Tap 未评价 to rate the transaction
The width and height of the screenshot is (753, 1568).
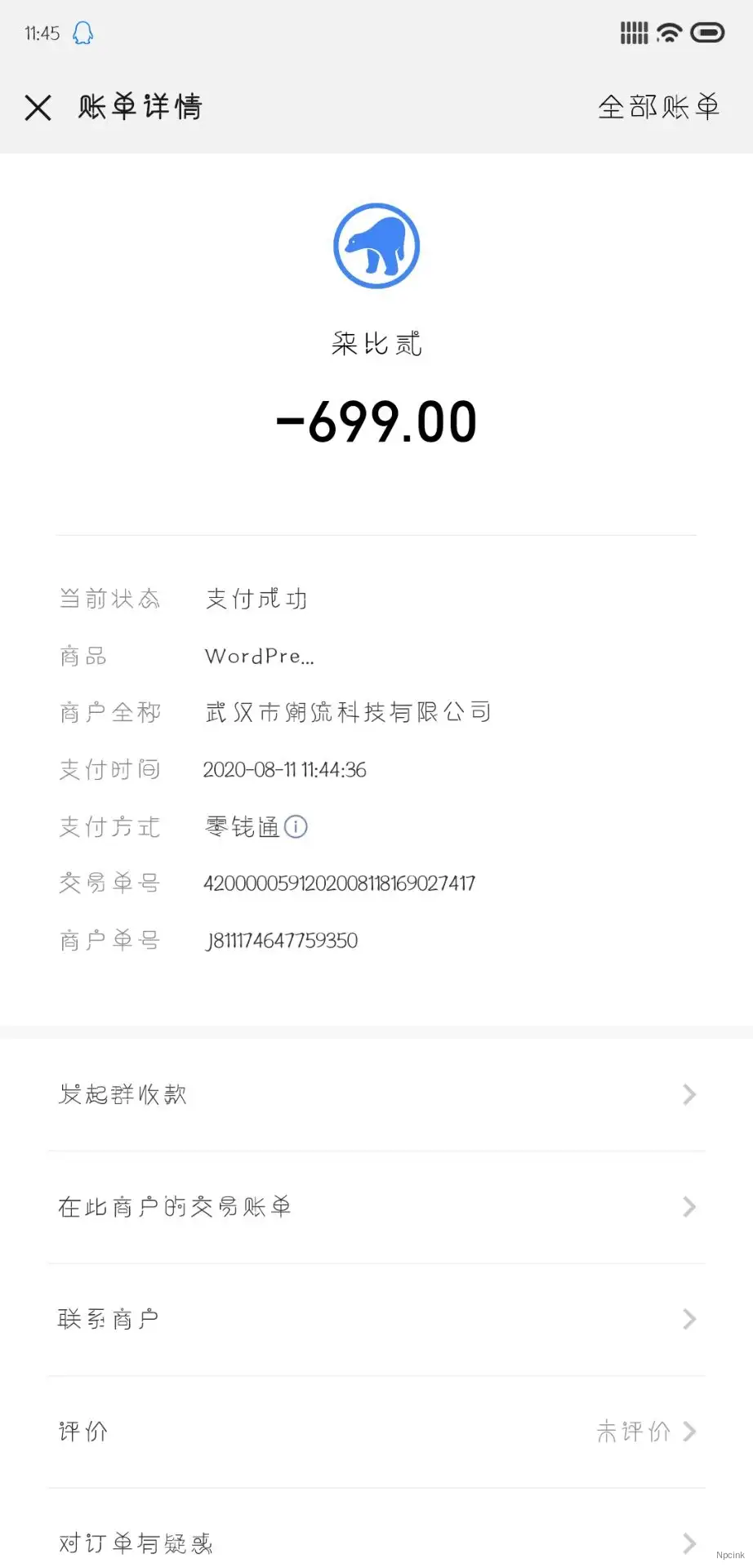(634, 1431)
